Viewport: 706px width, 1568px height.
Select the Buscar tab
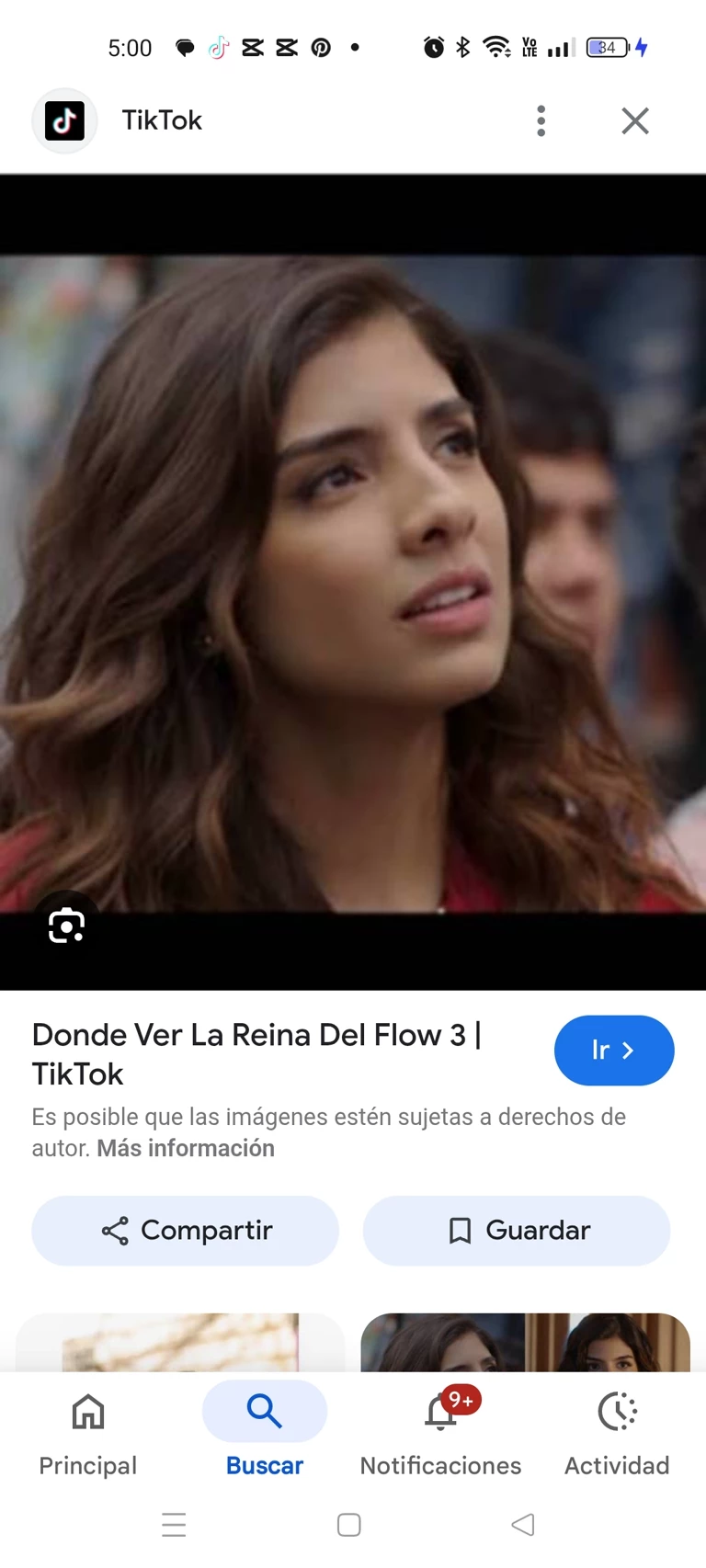point(264,1430)
